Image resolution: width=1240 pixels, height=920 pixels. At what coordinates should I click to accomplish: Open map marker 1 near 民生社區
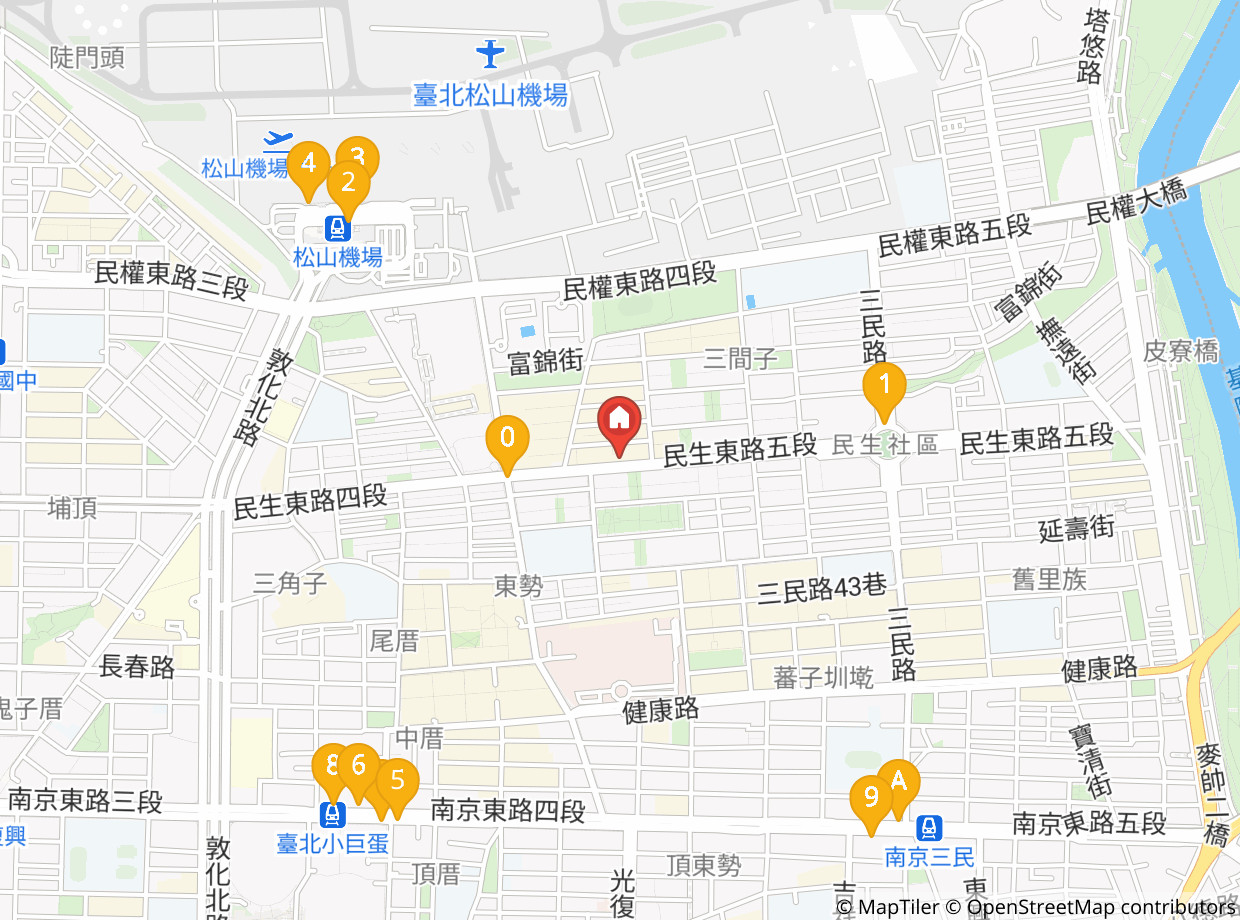tap(884, 392)
